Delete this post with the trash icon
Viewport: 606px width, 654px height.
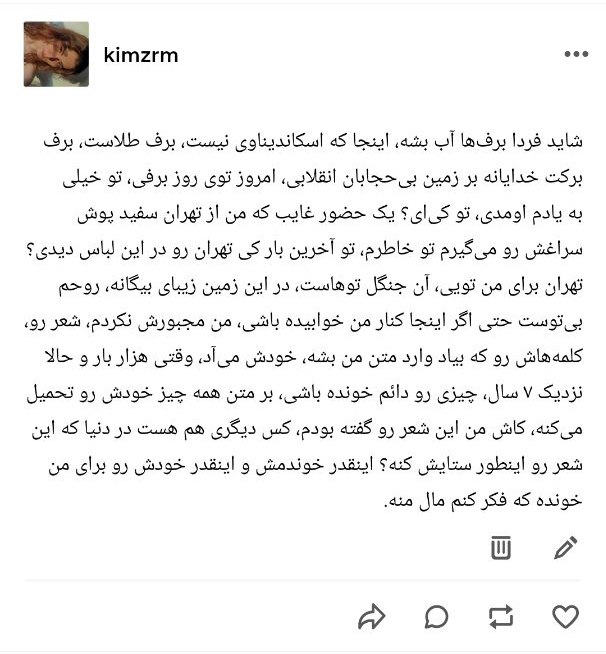point(501,547)
